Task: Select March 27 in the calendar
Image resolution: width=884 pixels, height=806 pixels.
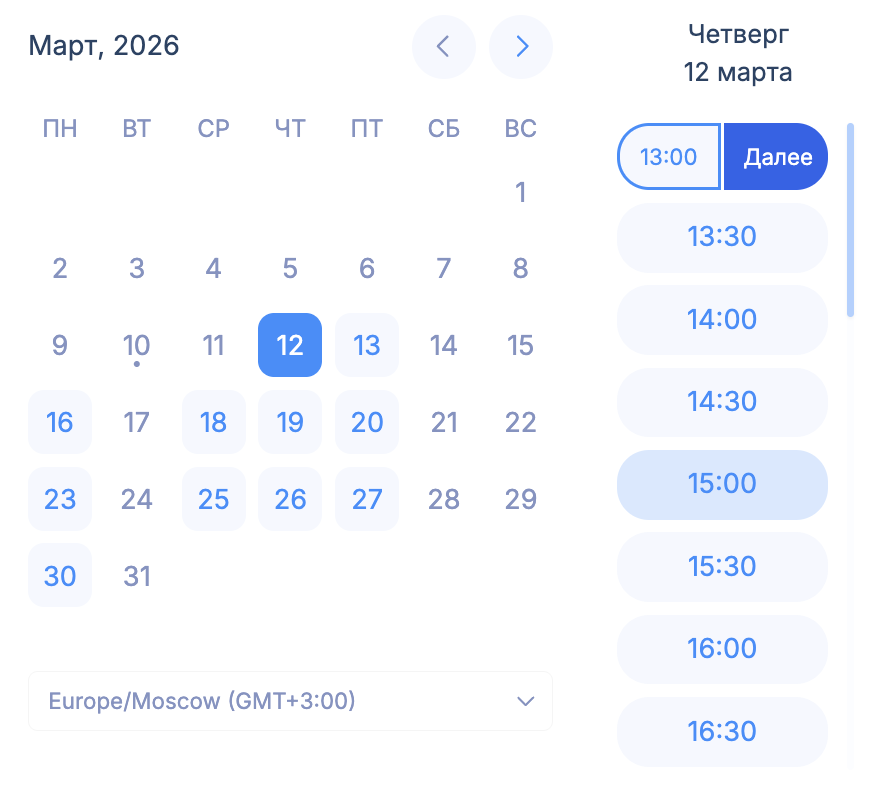Action: [367, 499]
